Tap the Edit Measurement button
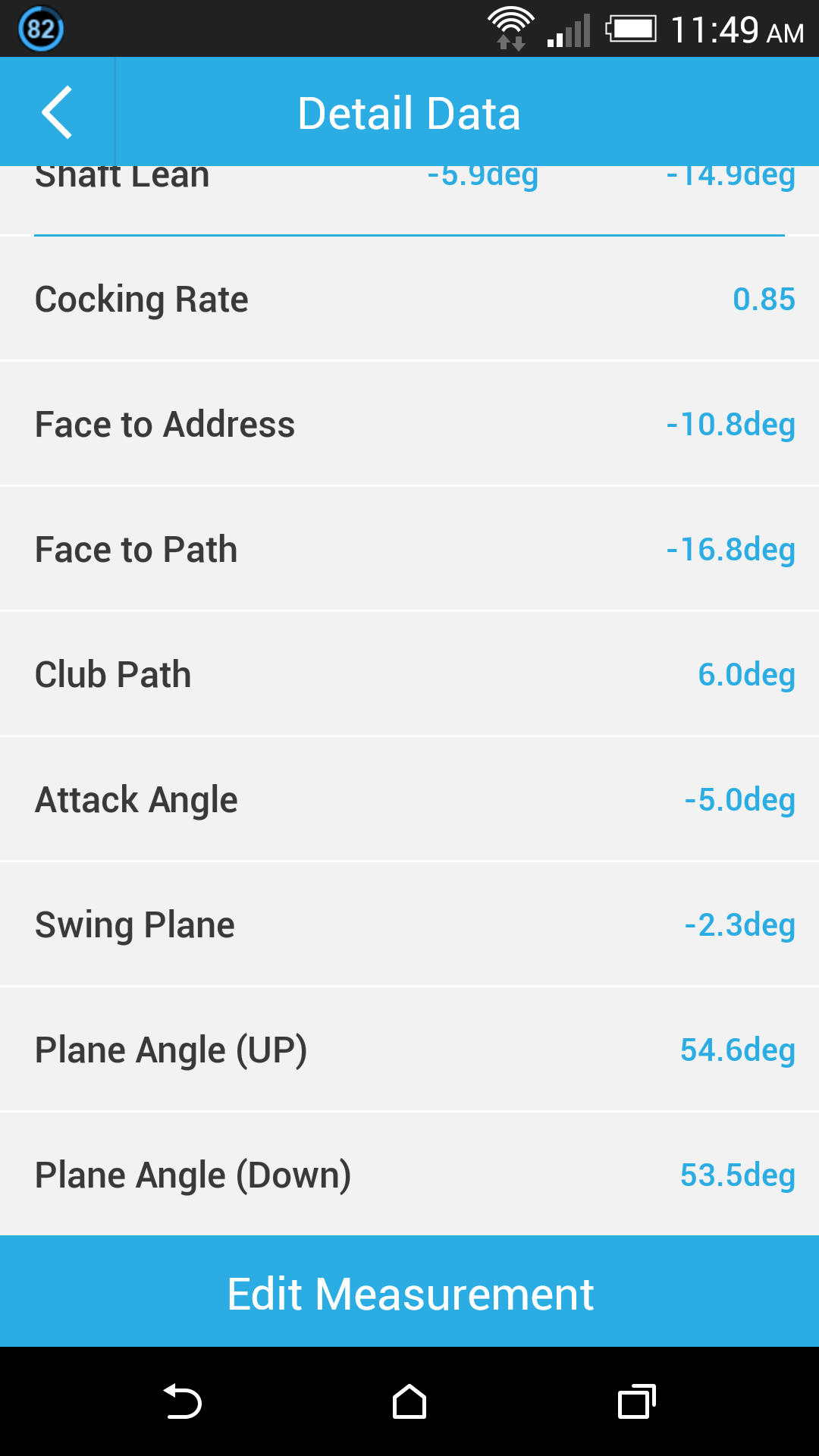 click(x=409, y=1292)
